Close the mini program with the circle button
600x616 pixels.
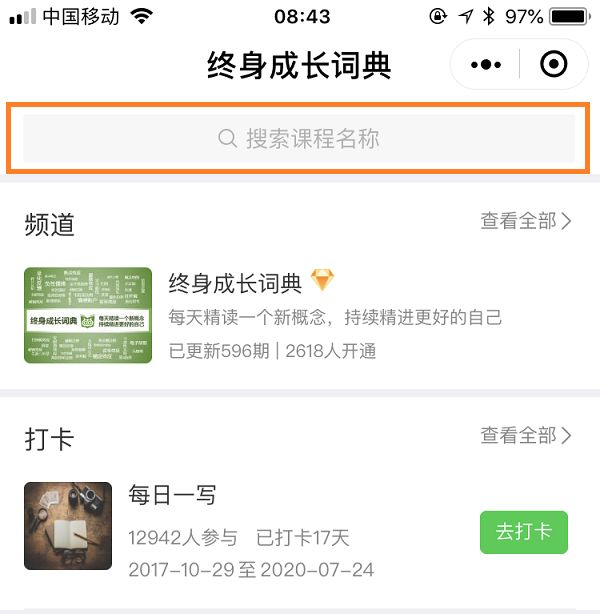(x=553, y=65)
